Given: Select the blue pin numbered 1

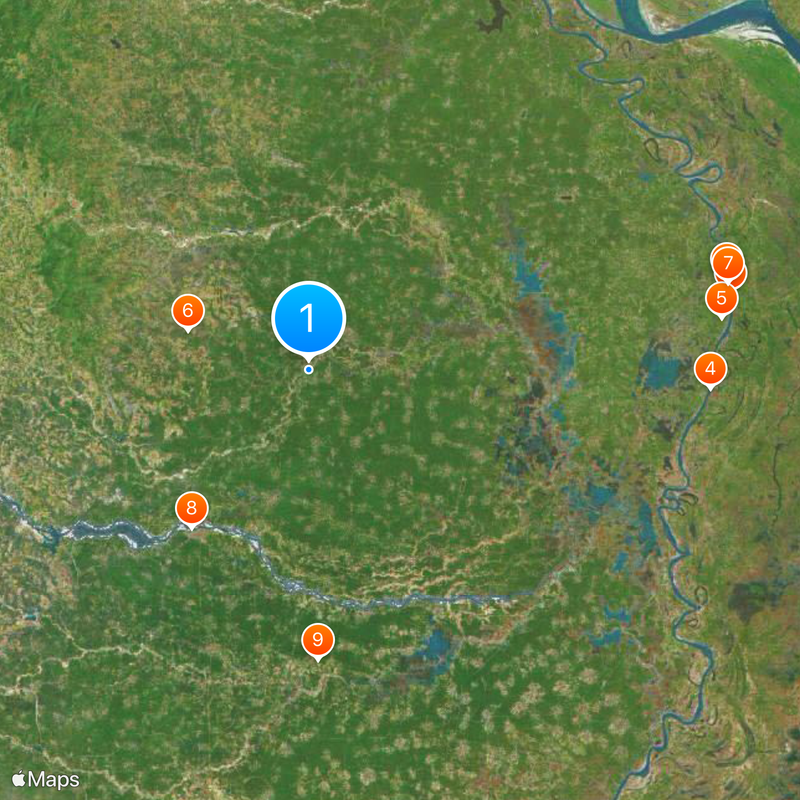Looking at the screenshot, I should [x=308, y=319].
